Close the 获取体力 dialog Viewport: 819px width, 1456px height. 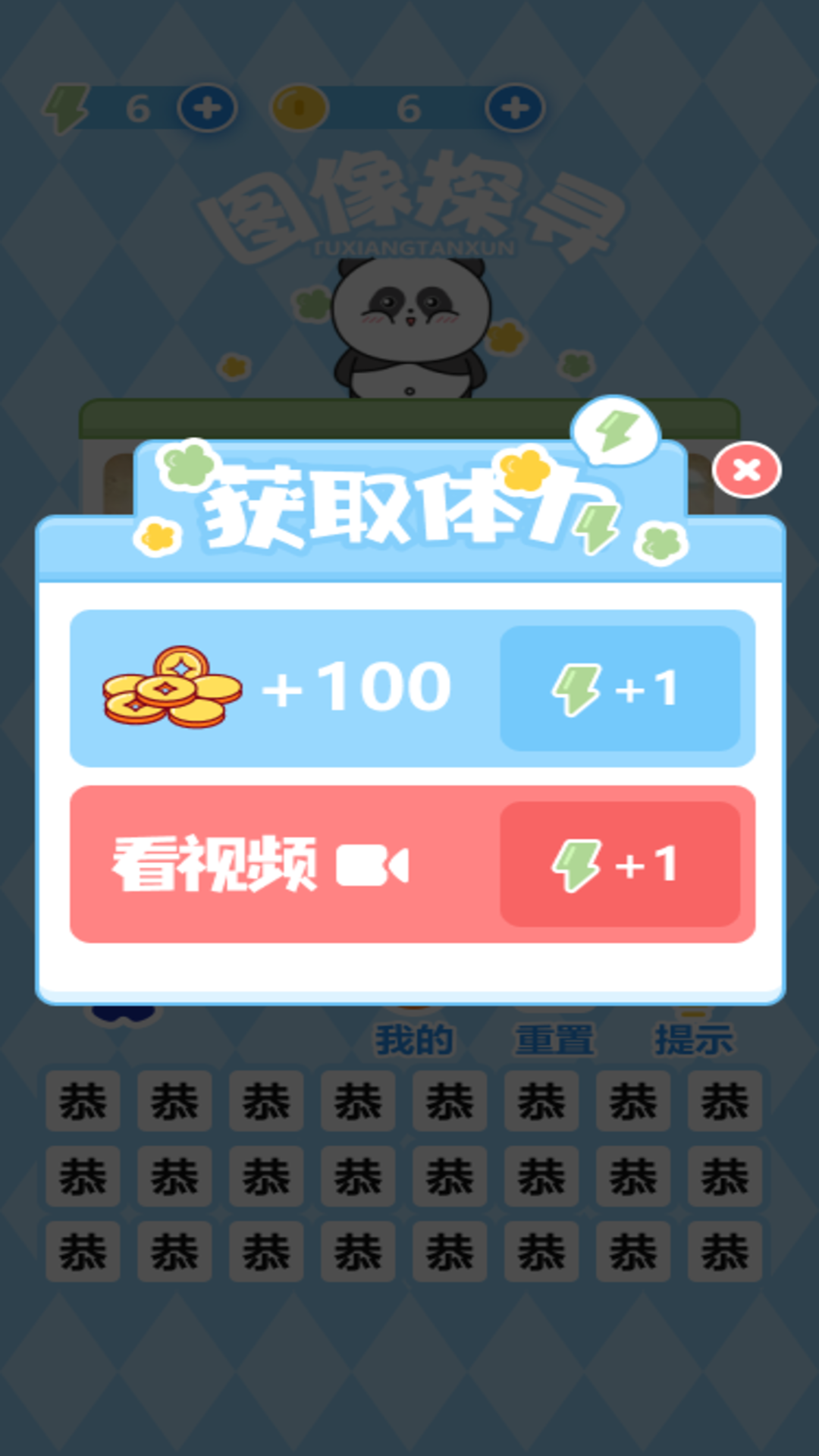coord(747,470)
